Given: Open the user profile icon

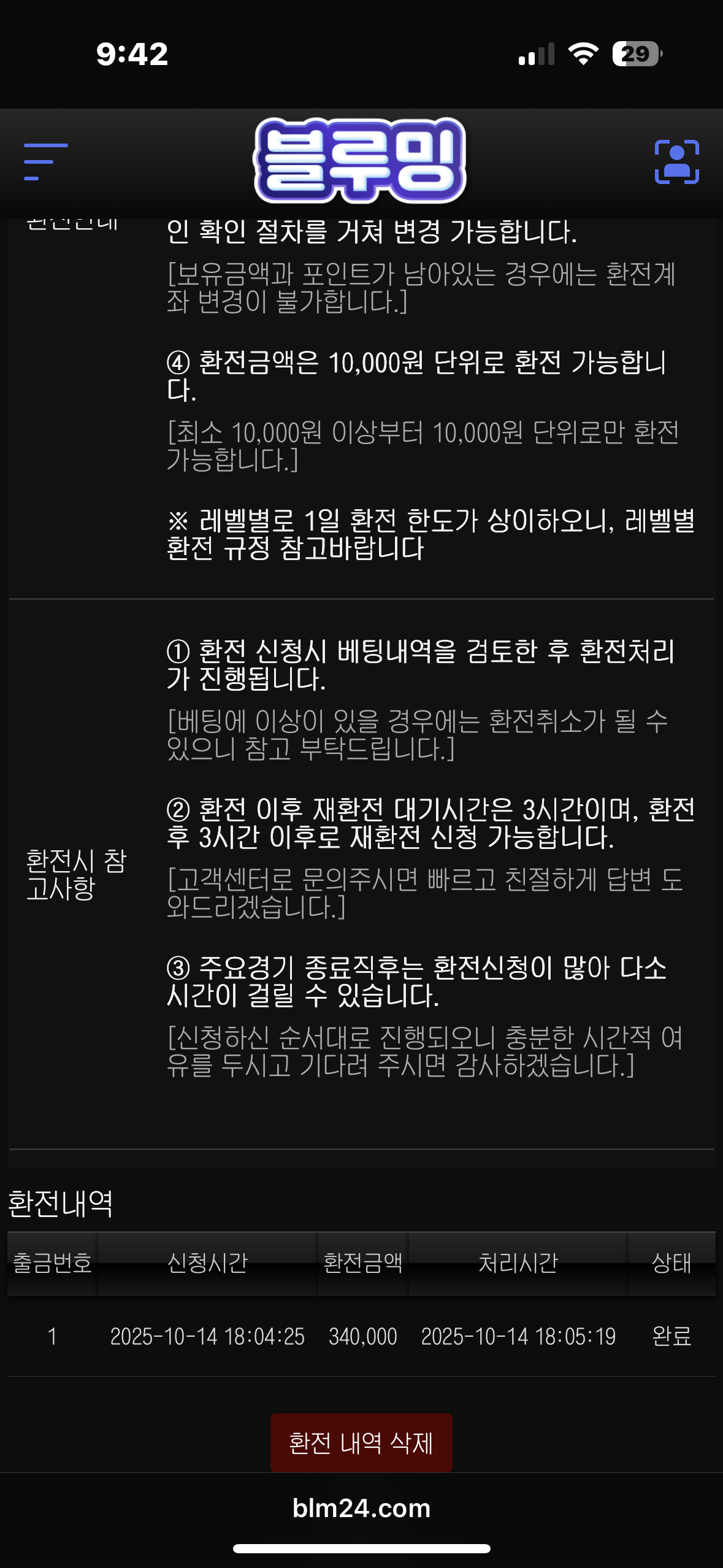Looking at the screenshot, I should (x=676, y=162).
